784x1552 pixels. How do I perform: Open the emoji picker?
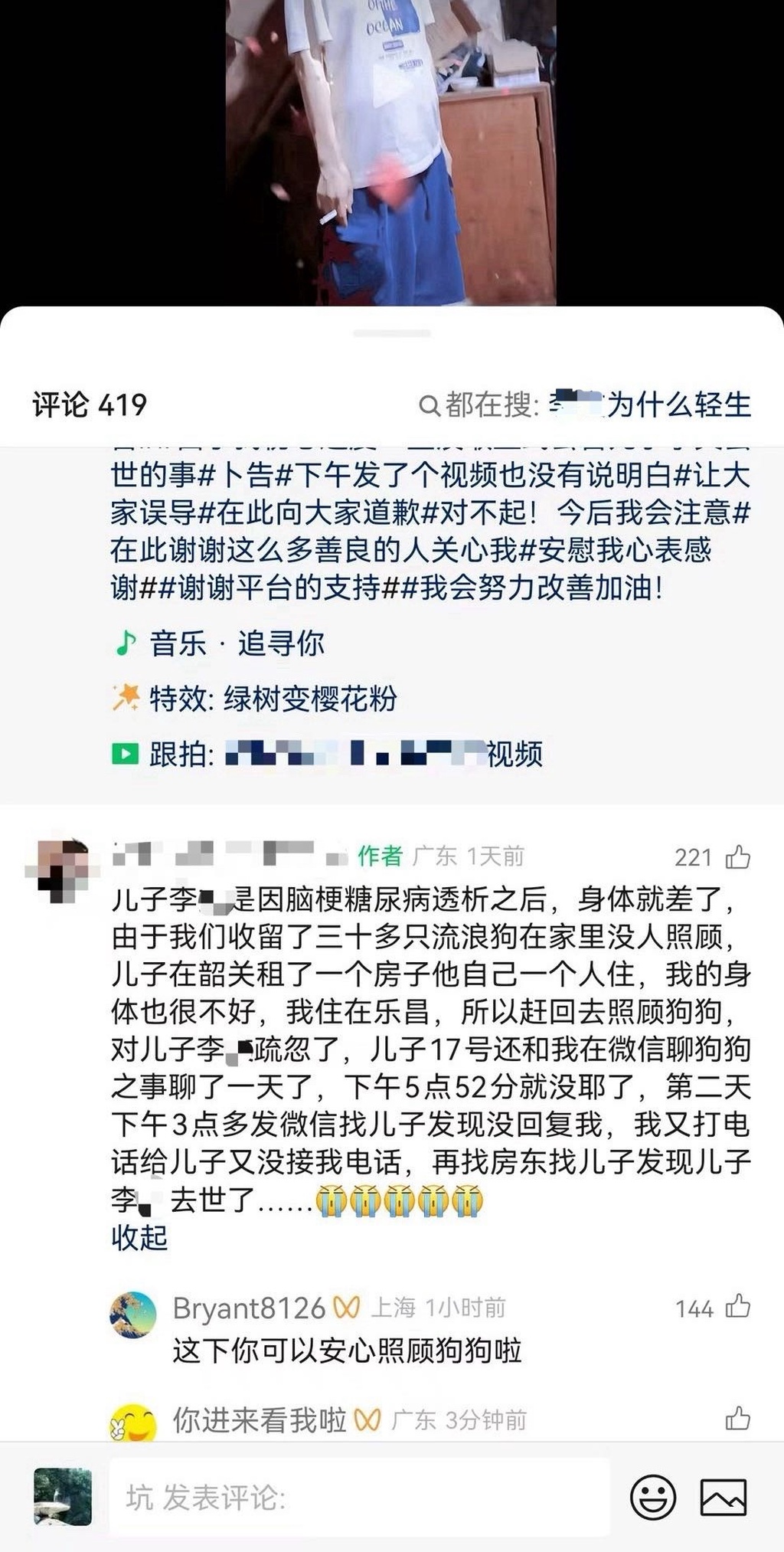652,1498
